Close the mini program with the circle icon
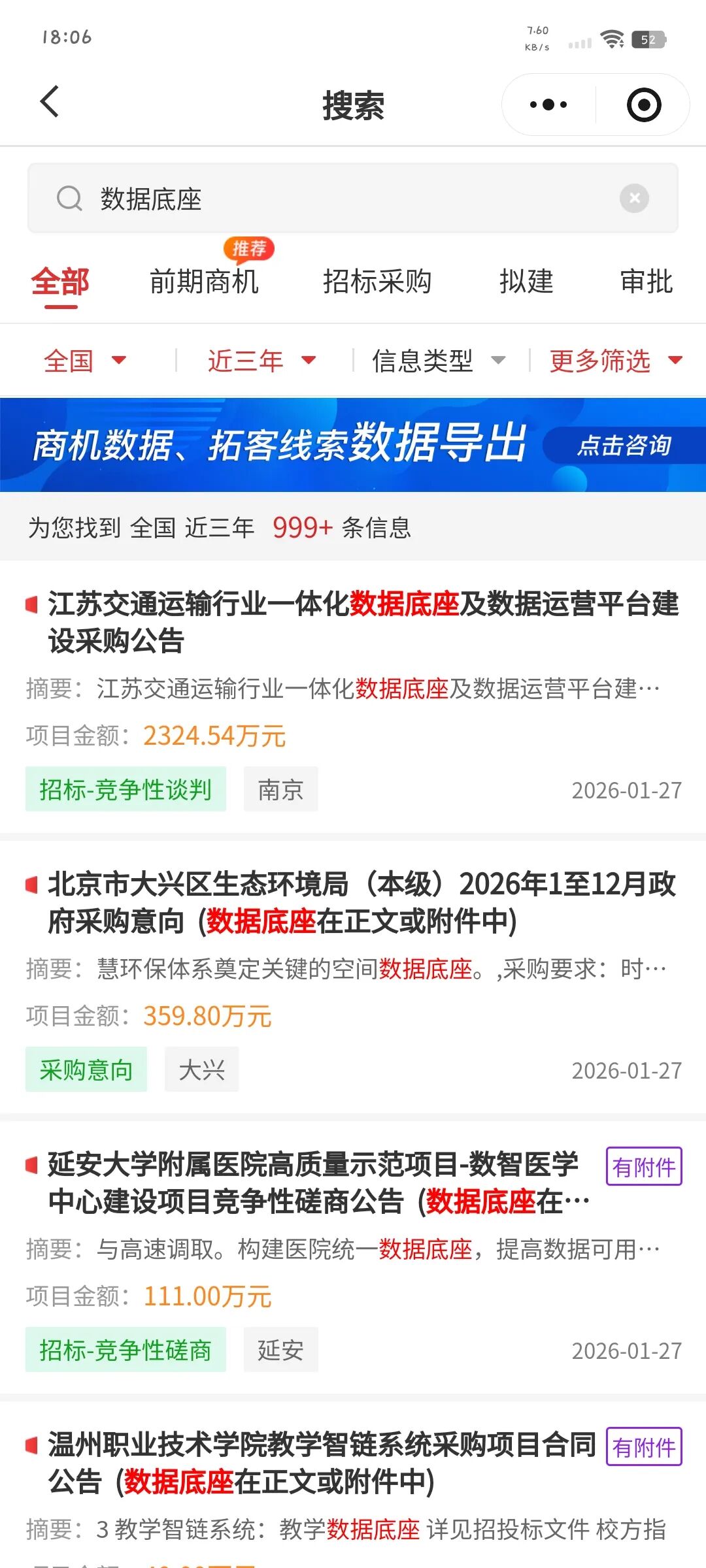Viewport: 706px width, 1568px height. pyautogui.click(x=644, y=105)
